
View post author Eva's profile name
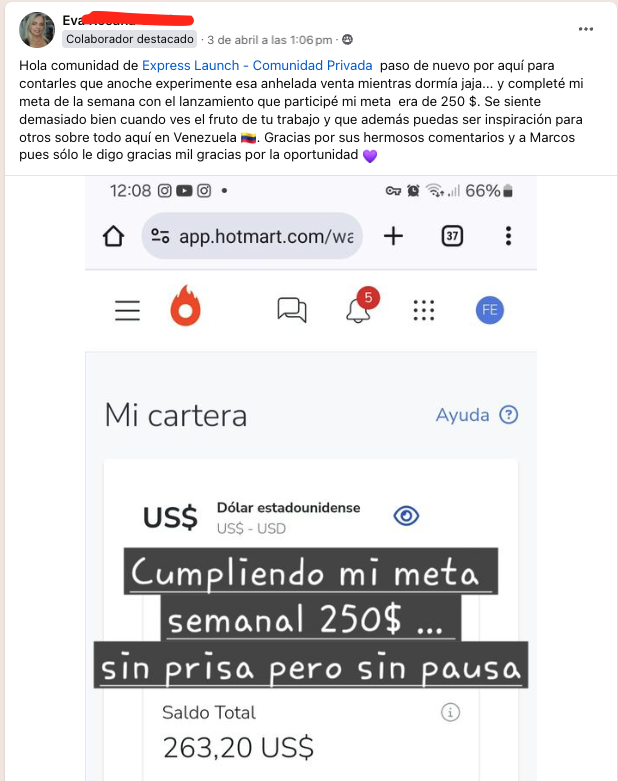(74, 20)
